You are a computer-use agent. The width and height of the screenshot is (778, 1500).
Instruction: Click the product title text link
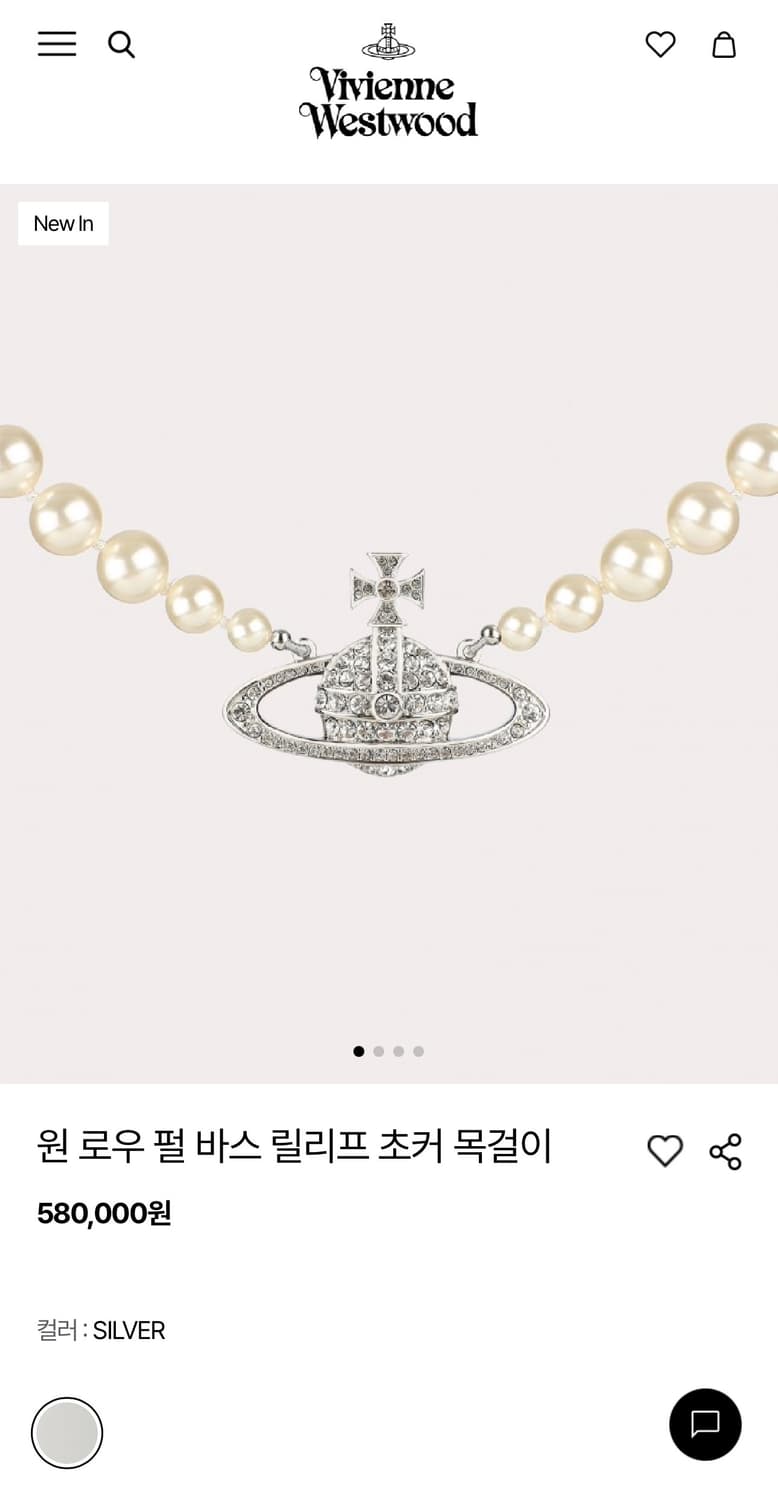(x=295, y=1147)
